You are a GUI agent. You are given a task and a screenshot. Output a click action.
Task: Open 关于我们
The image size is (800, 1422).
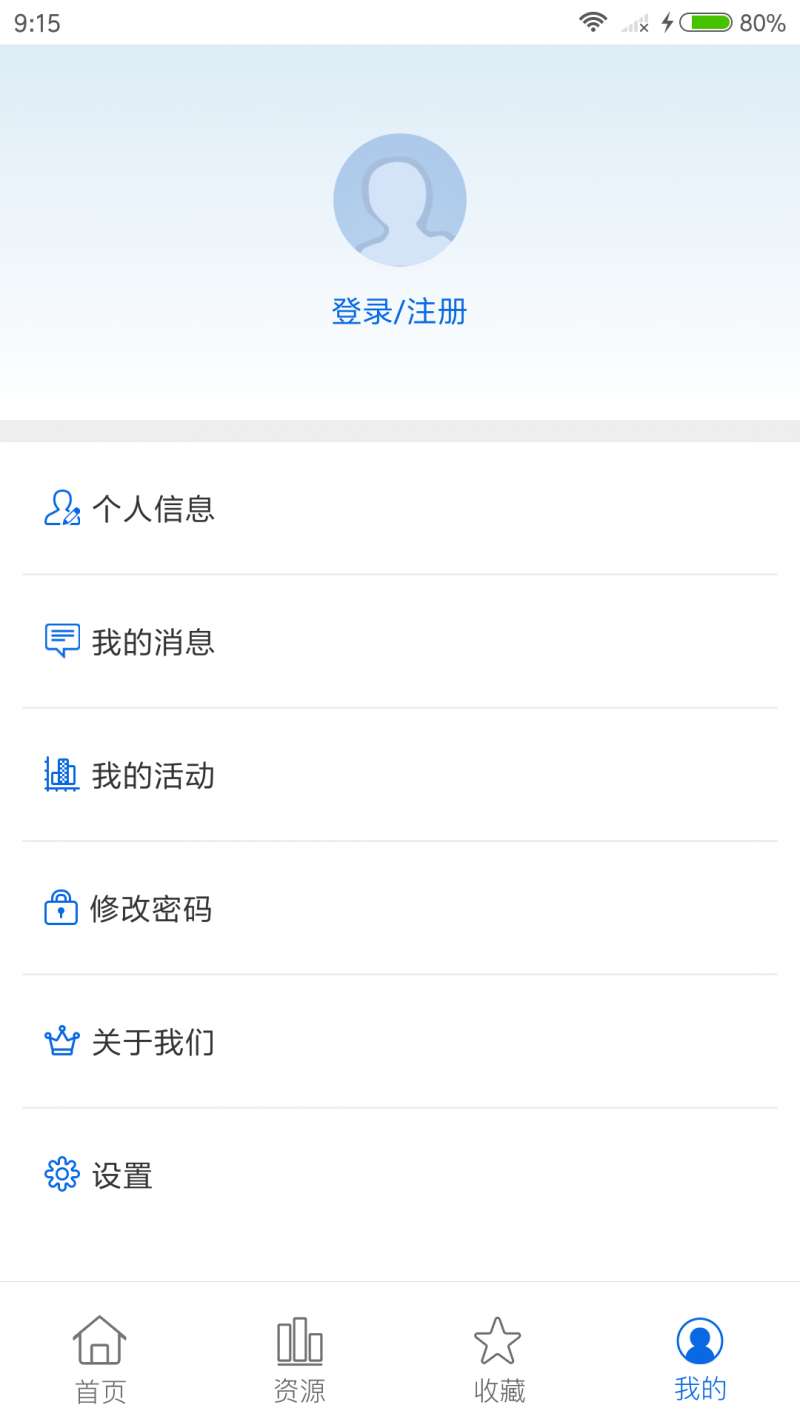(400, 1042)
